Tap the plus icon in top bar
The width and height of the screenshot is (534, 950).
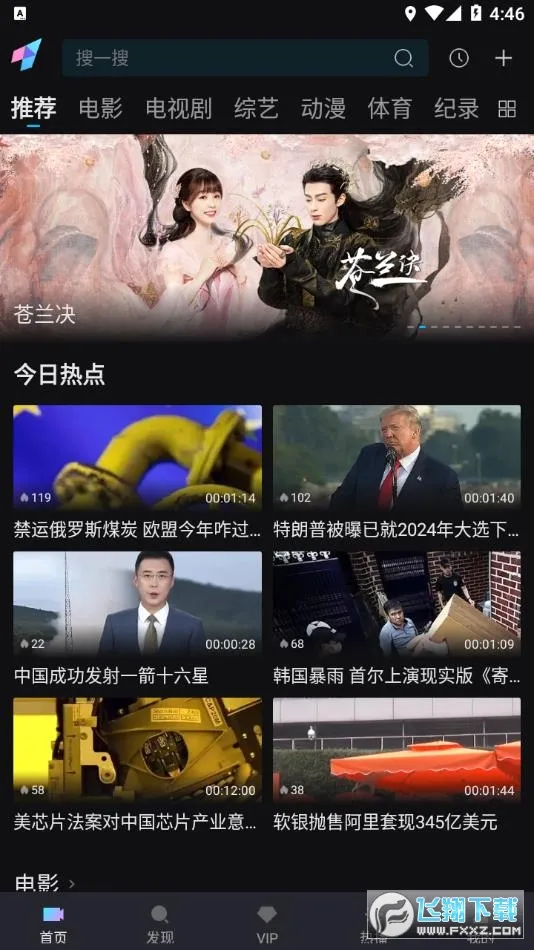click(x=503, y=58)
